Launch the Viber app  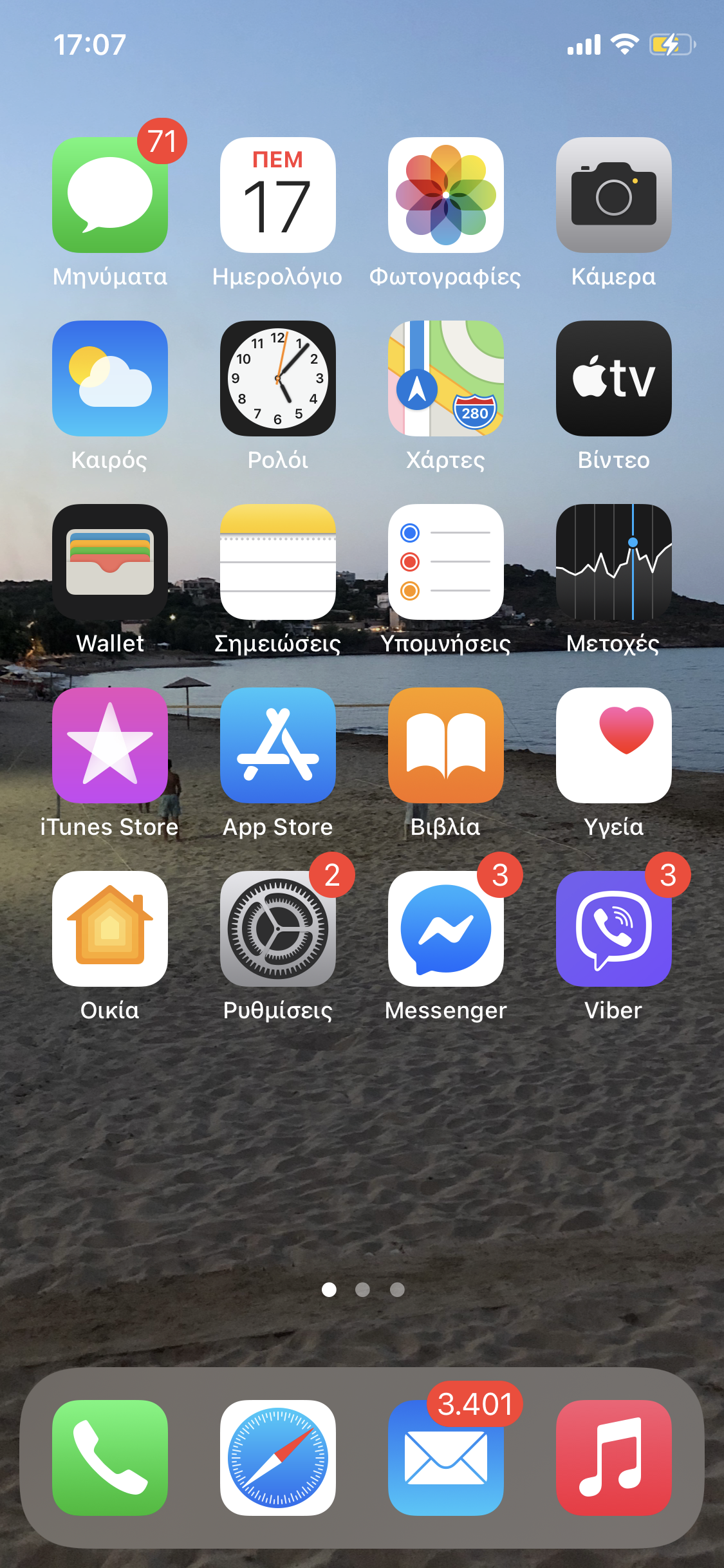point(614,929)
